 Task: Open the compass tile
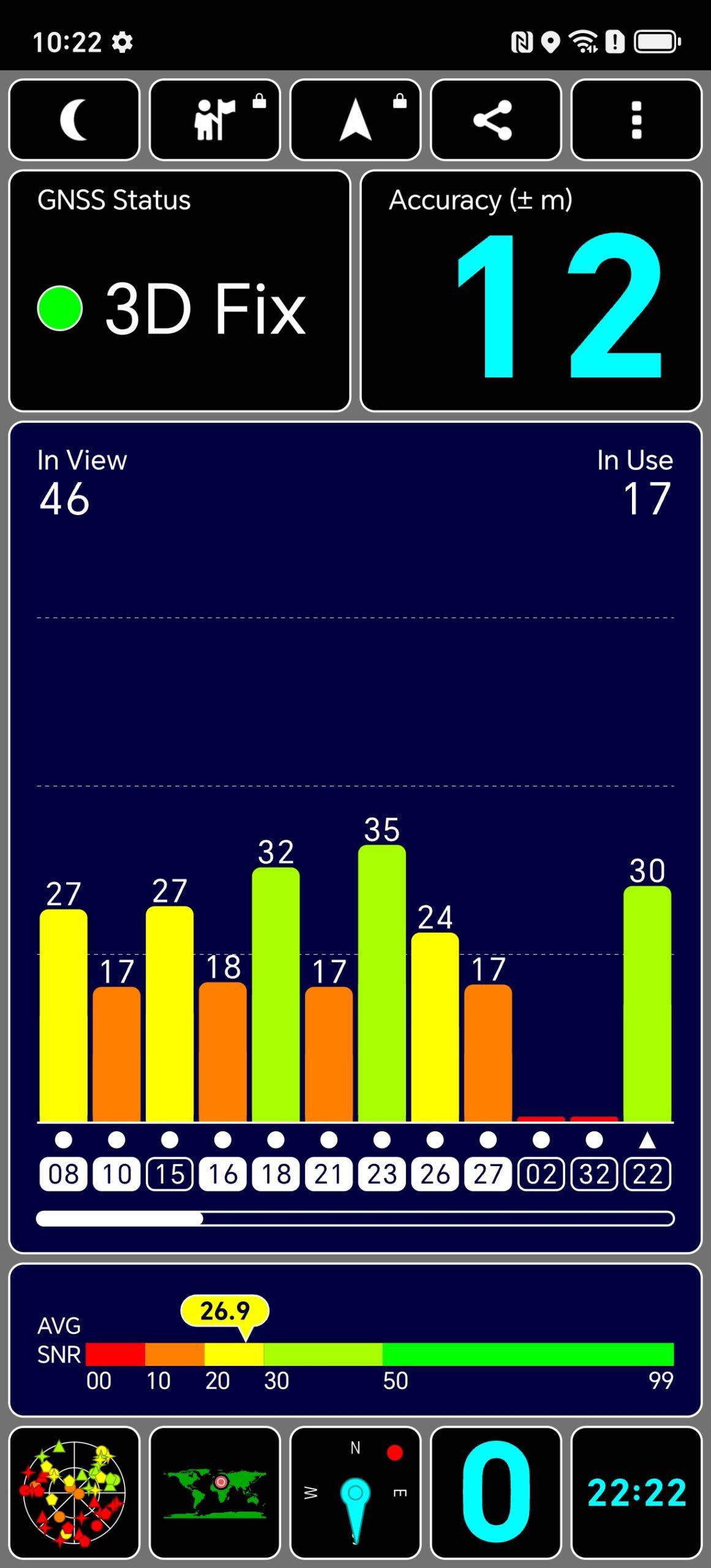click(355, 1493)
